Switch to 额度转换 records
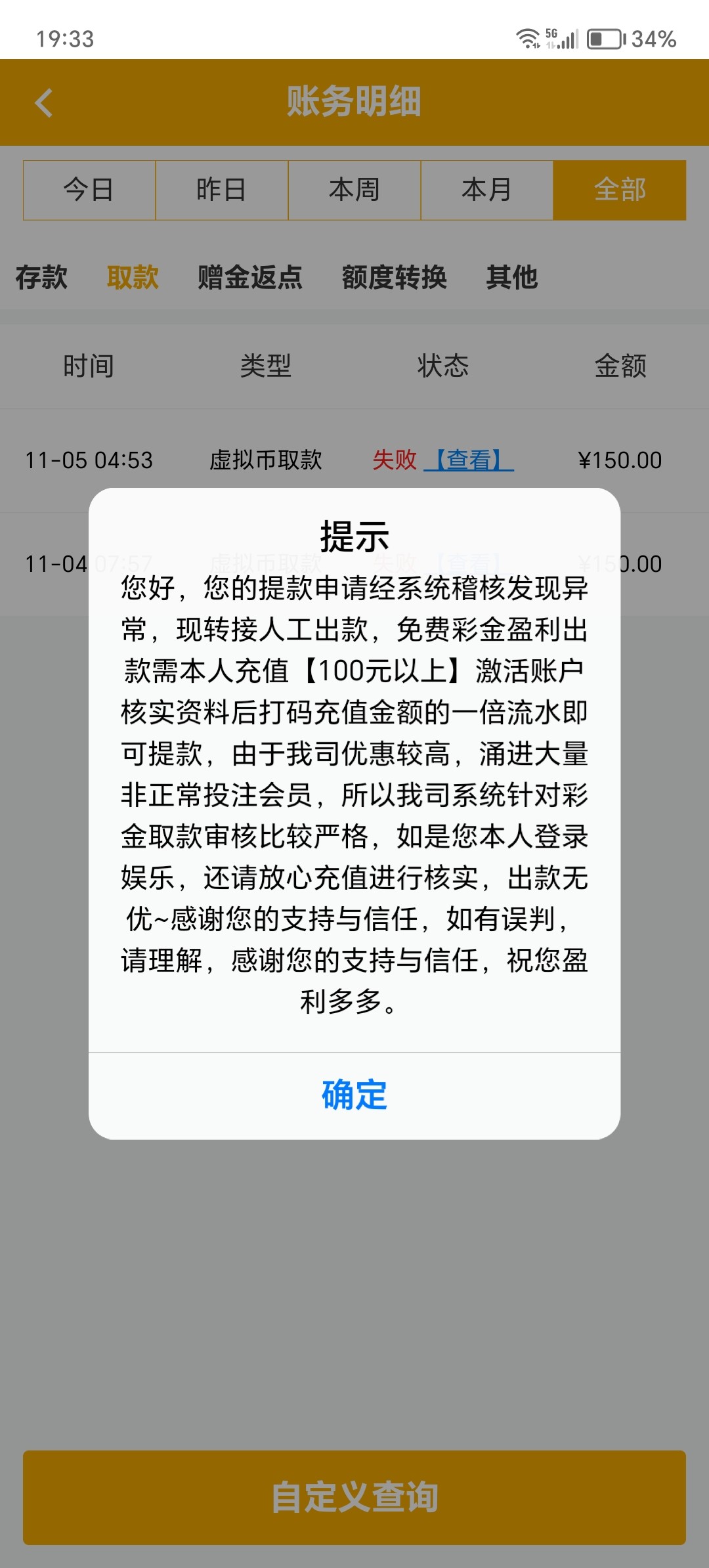The image size is (709, 1568). point(394,277)
